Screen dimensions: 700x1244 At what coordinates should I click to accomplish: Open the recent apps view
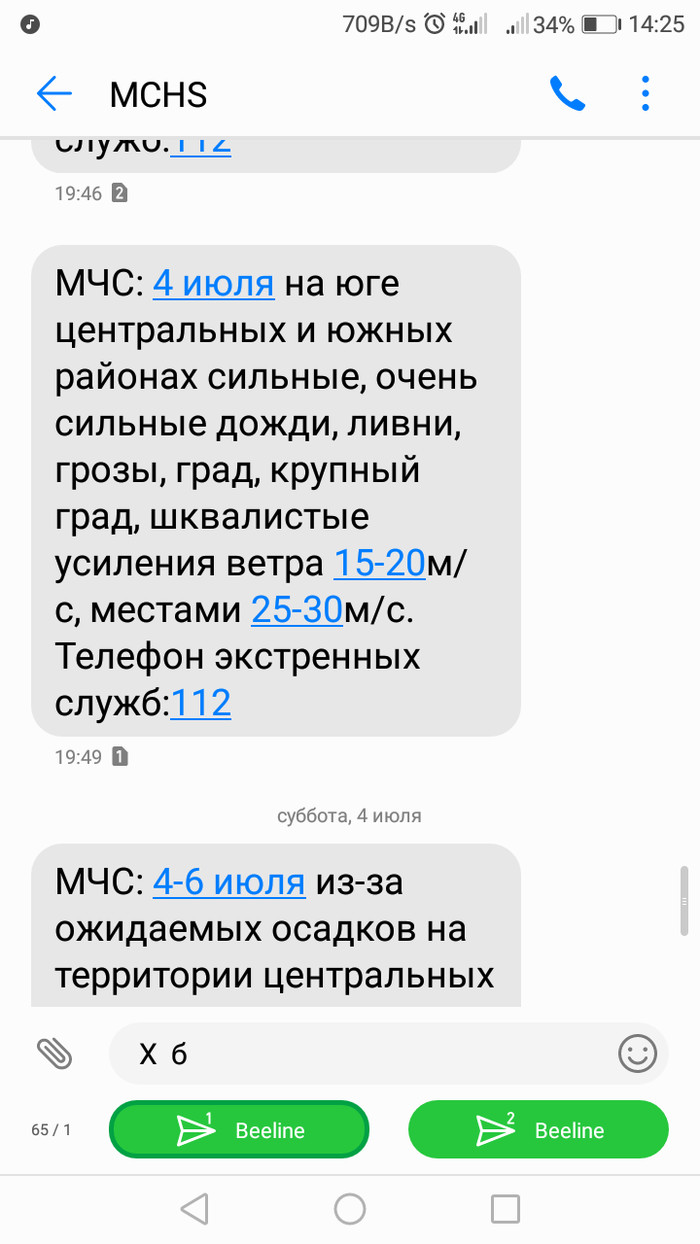[505, 1209]
